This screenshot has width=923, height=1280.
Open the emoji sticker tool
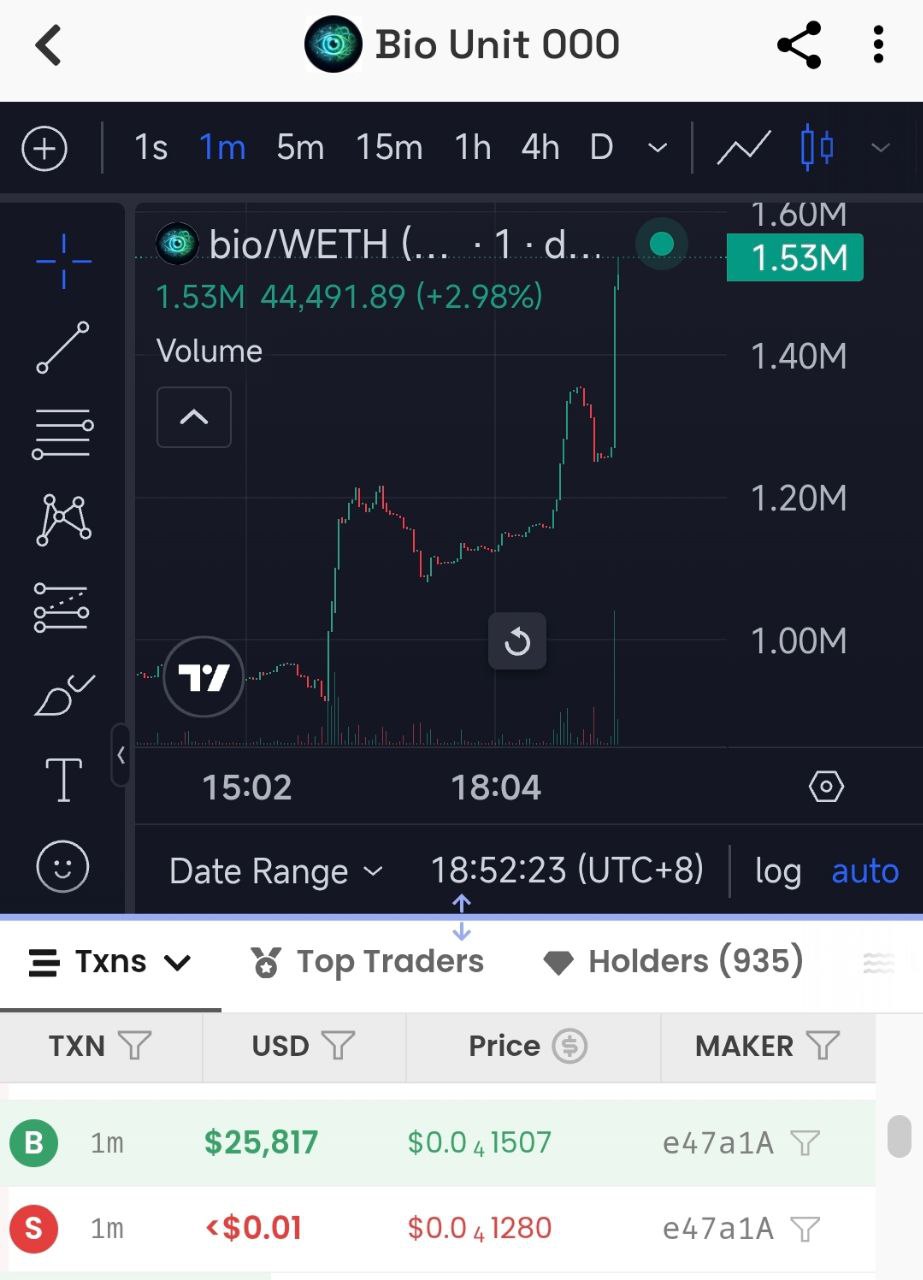[63, 866]
